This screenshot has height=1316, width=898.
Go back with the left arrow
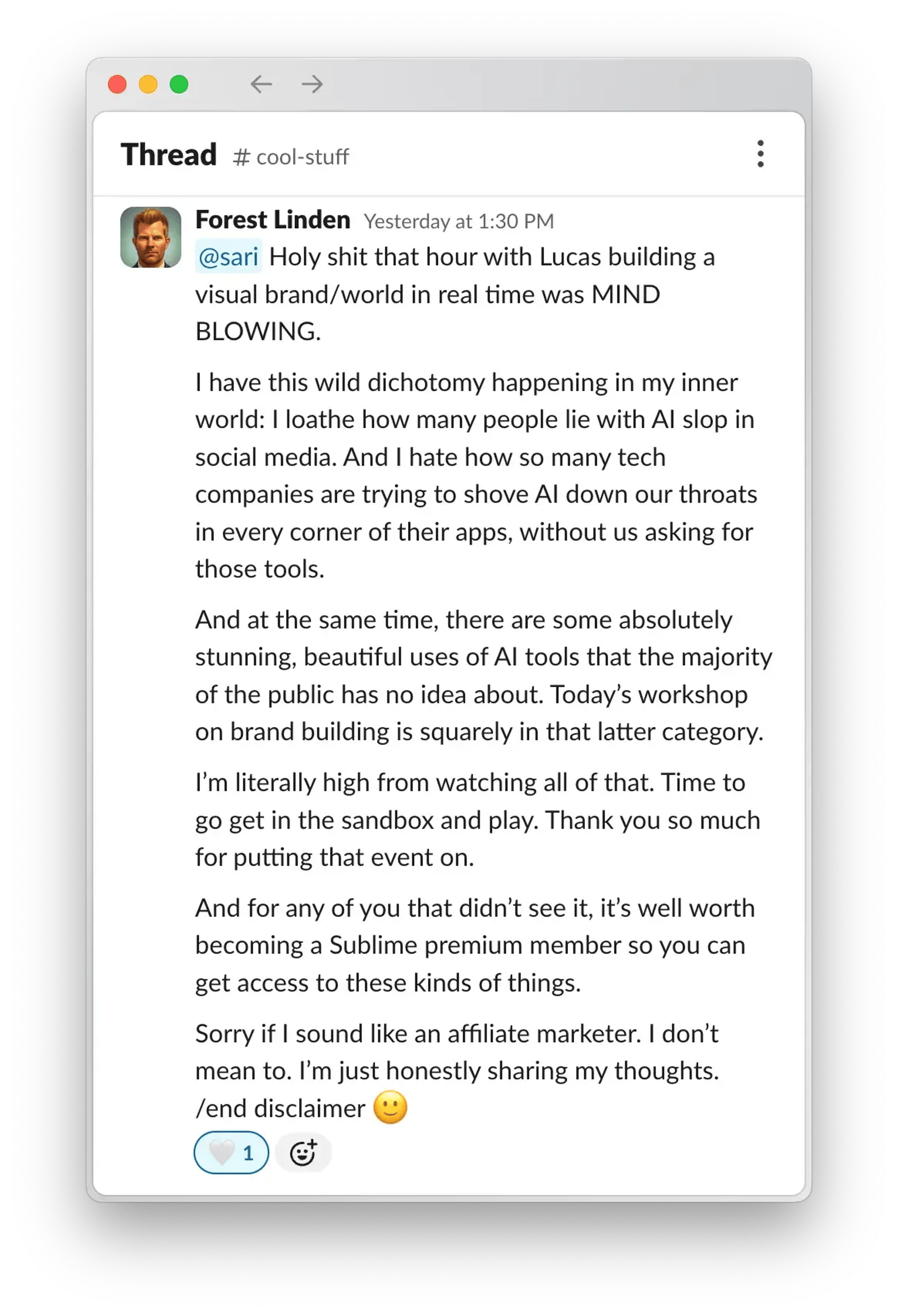261,84
